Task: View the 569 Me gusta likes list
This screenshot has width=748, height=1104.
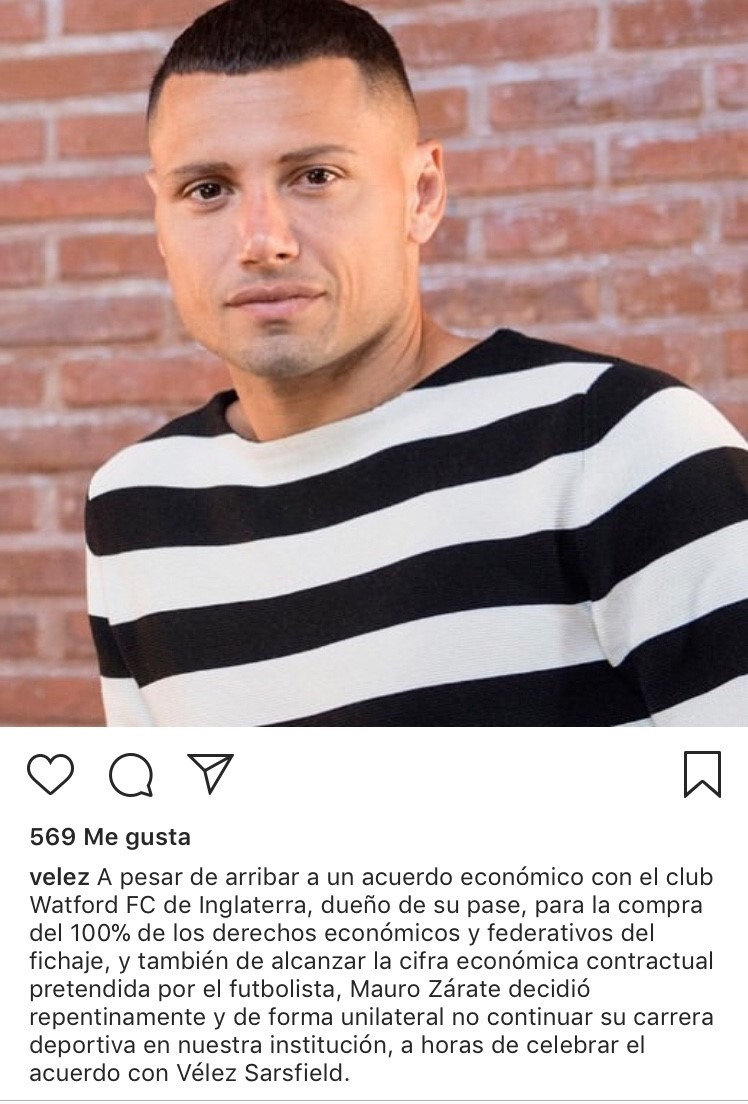Action: [x=110, y=836]
